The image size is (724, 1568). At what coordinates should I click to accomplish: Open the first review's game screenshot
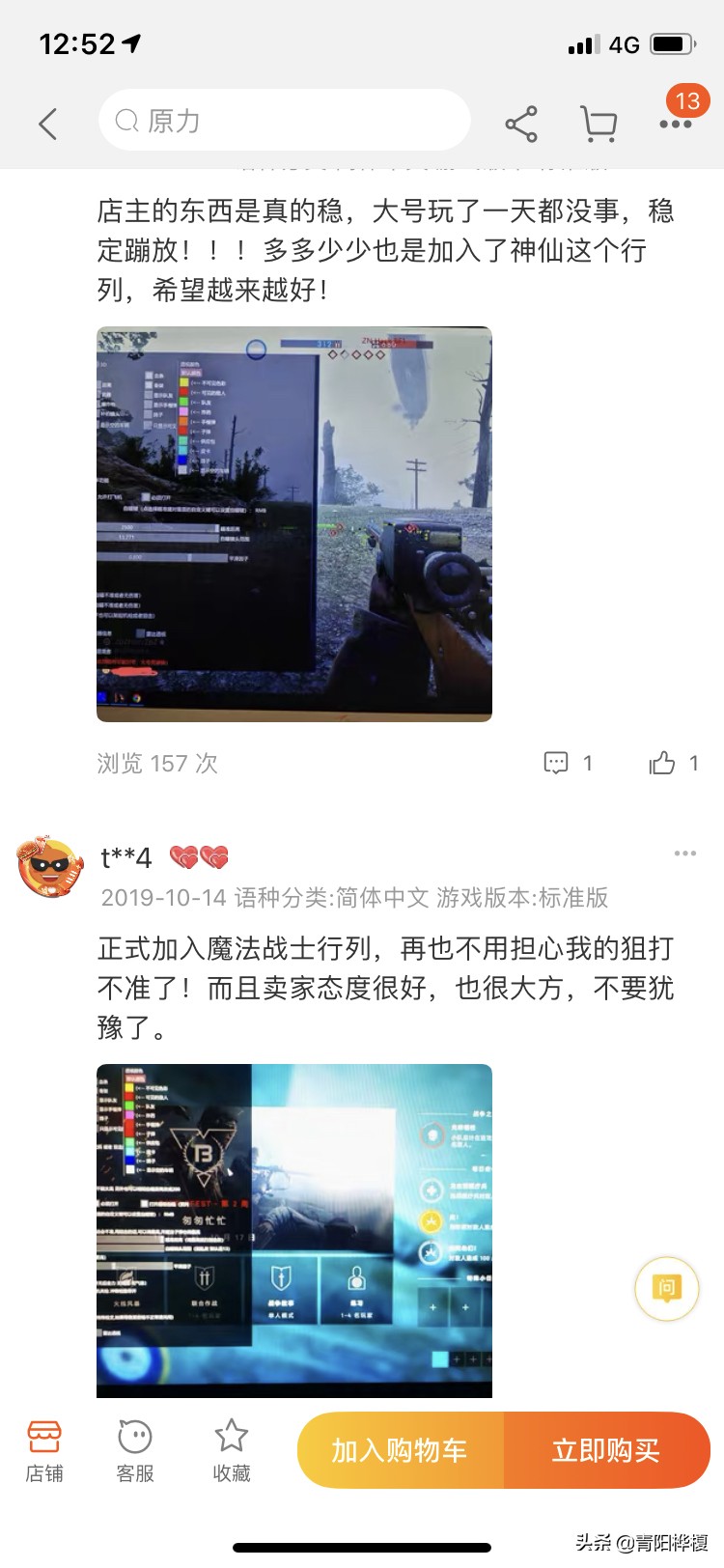[294, 524]
